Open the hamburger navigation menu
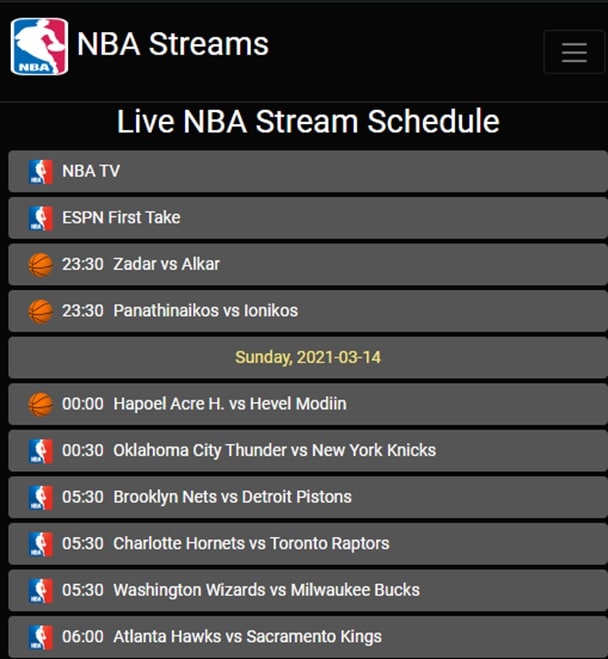Viewport: 608px width, 659px height. [574, 52]
